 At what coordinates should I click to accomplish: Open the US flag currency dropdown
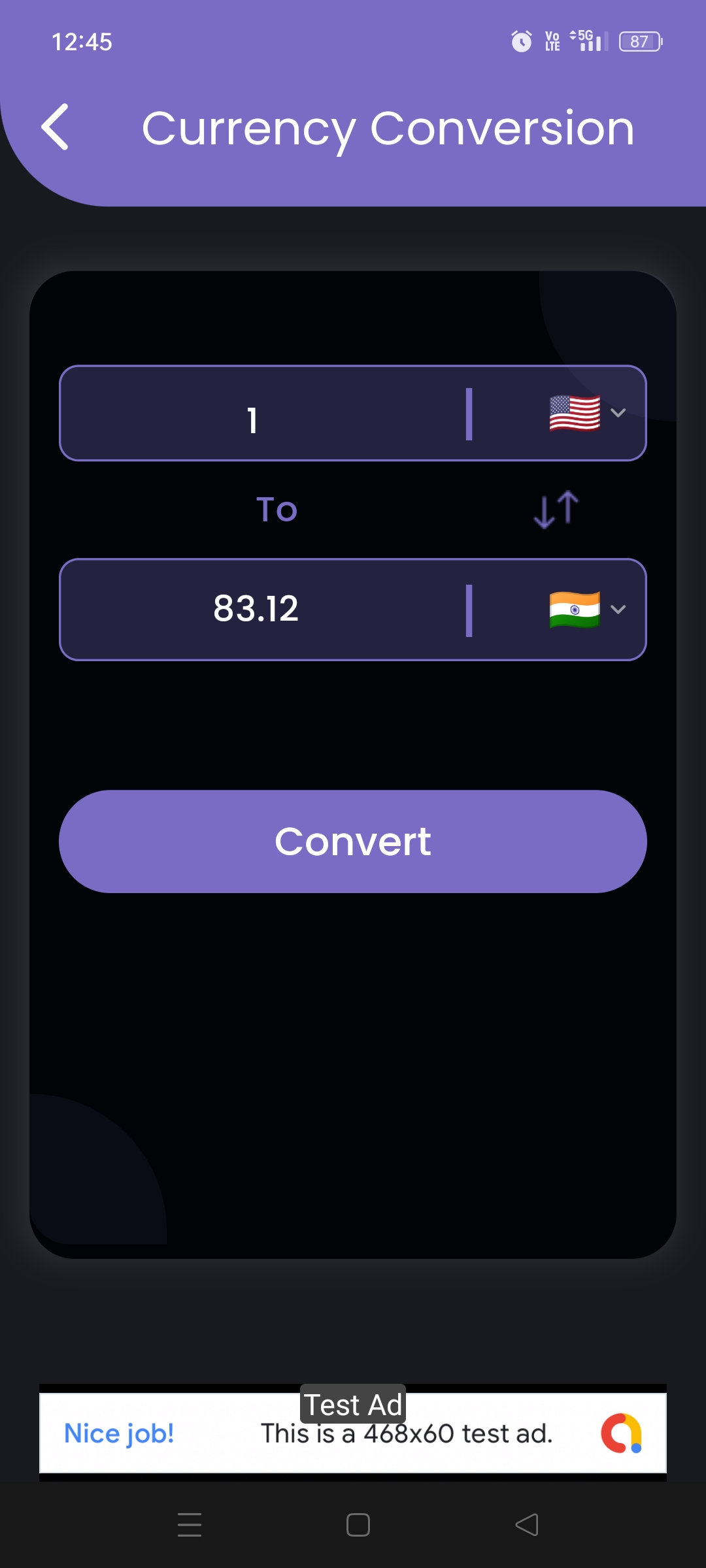coord(587,413)
